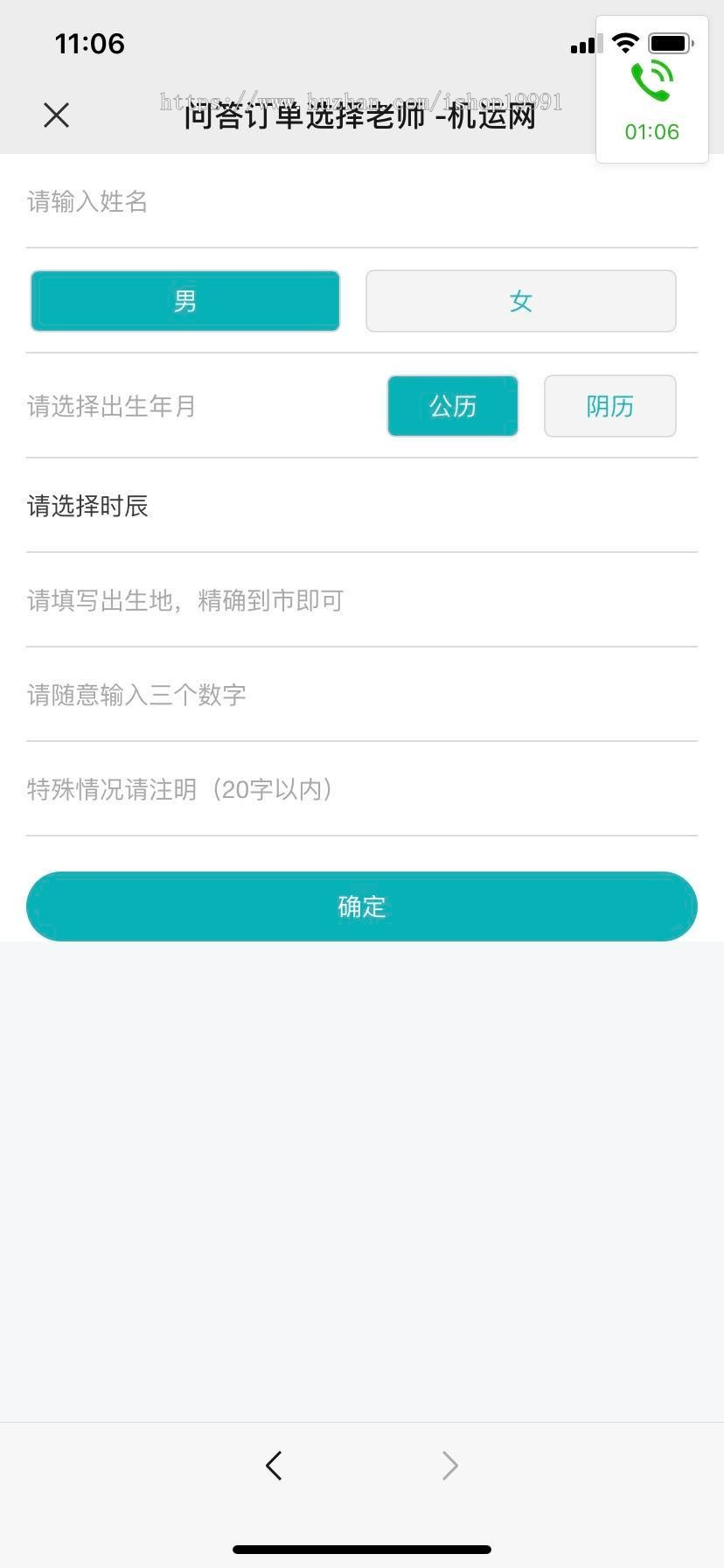
Task: Close the form with the X icon
Action: tap(56, 115)
